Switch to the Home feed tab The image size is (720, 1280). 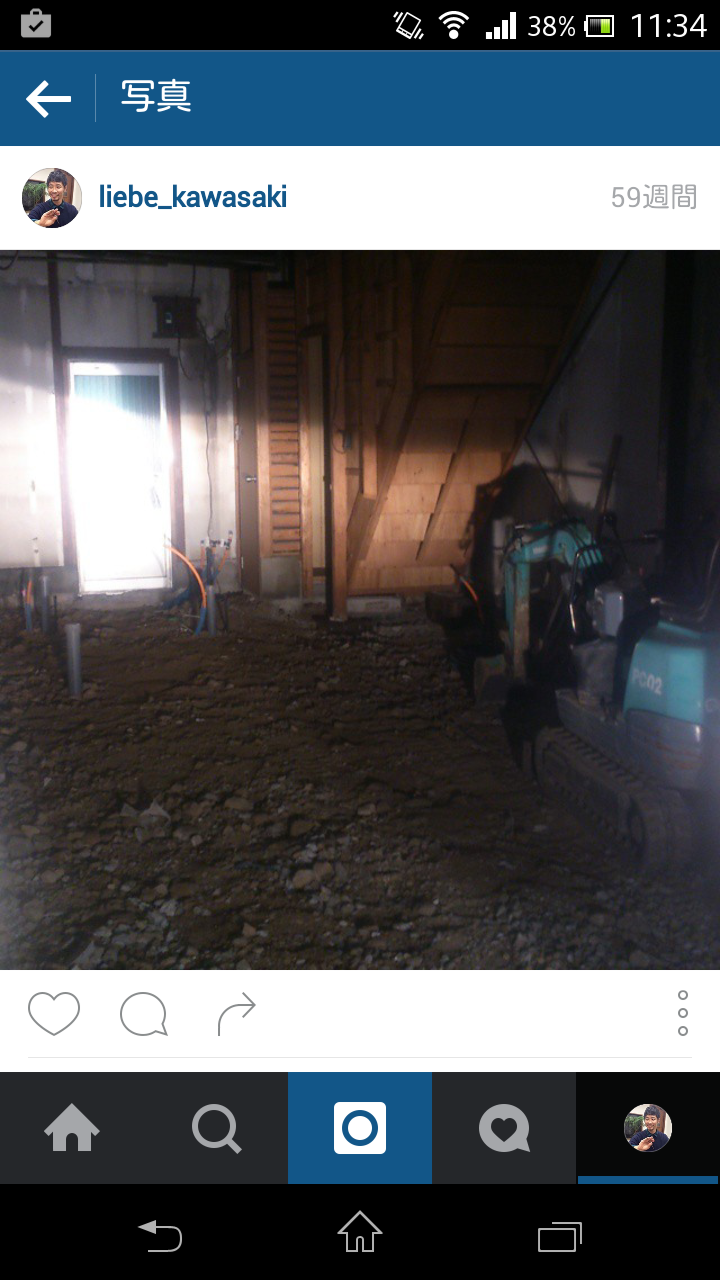72,1128
